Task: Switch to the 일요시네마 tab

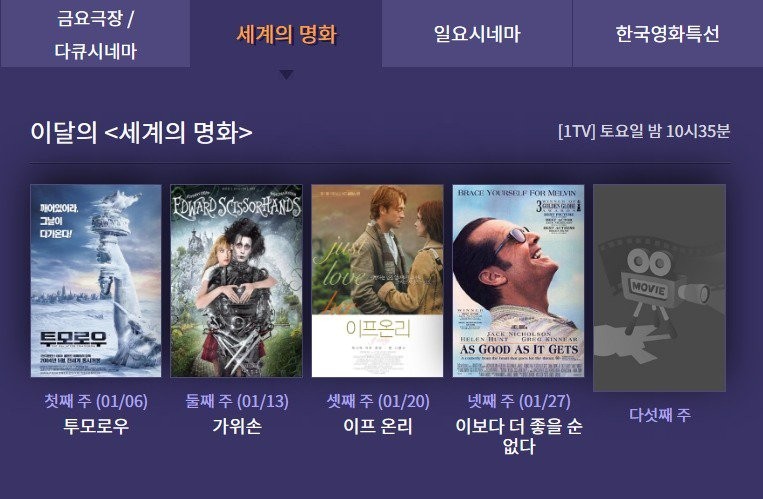Action: click(477, 34)
